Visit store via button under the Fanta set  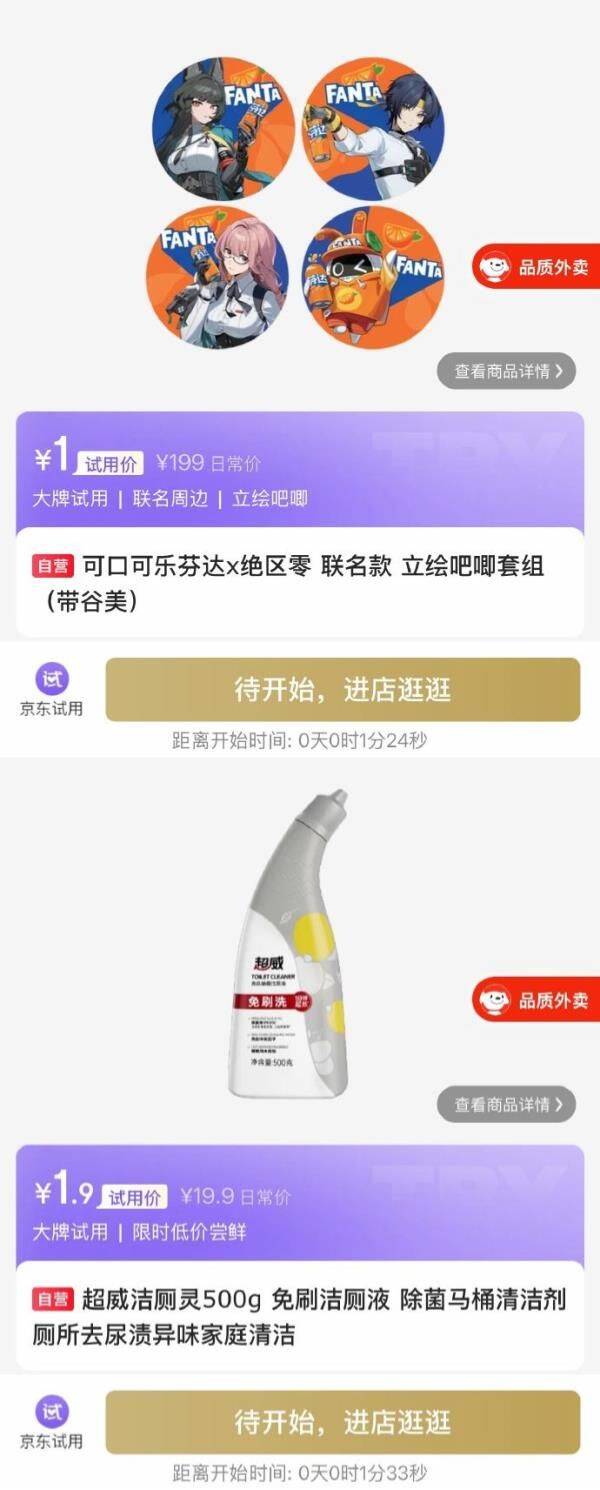tap(343, 690)
